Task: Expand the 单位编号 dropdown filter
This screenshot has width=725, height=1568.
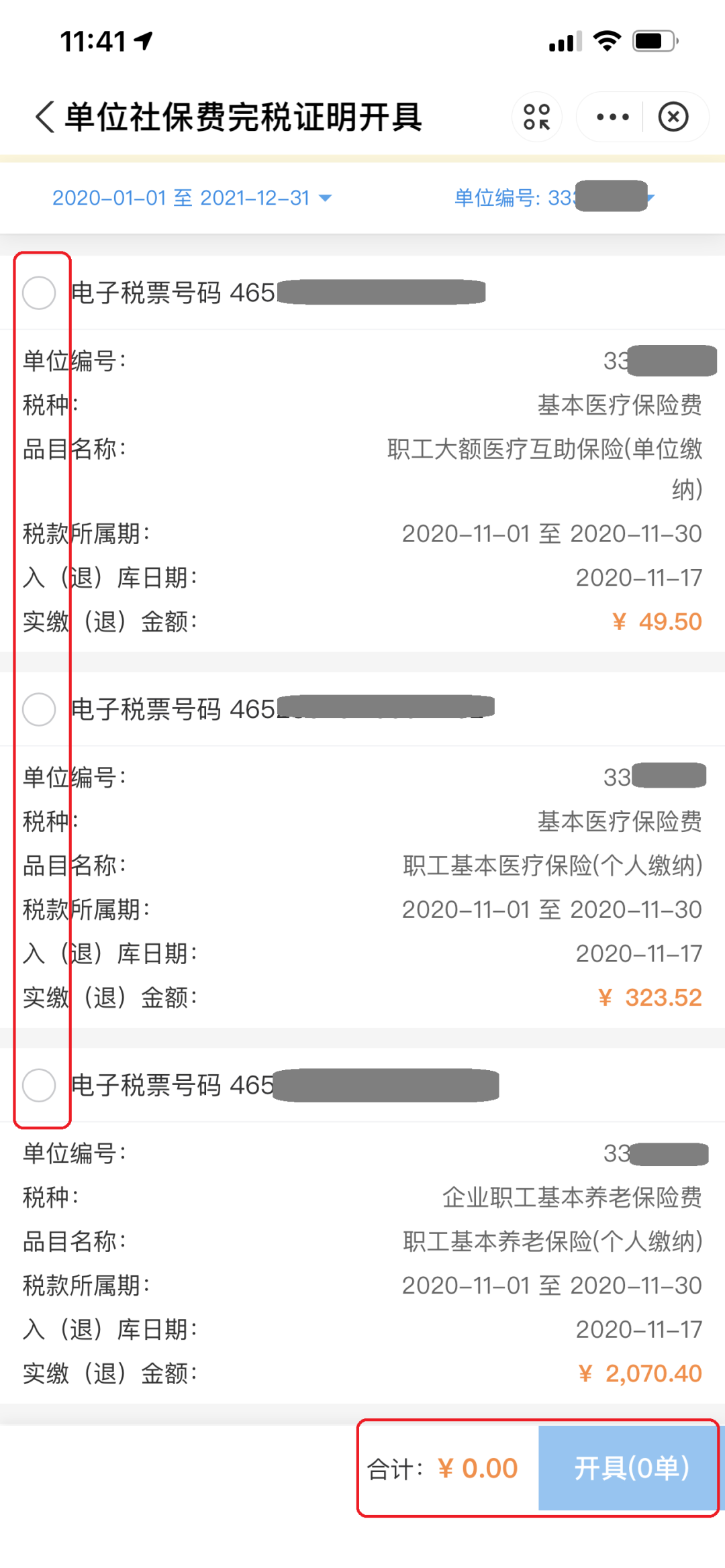Action: (x=554, y=198)
